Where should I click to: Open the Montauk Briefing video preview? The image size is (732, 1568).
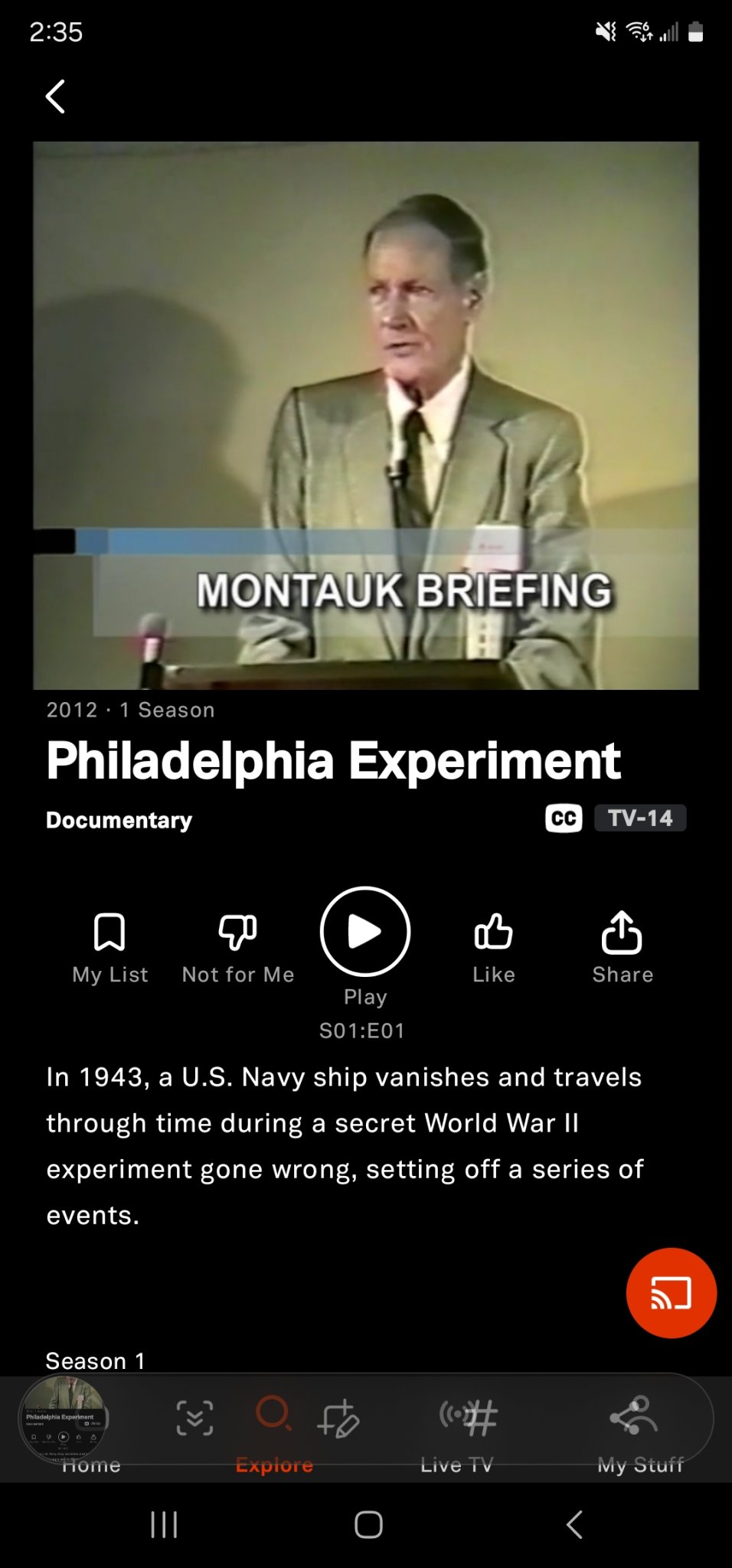click(366, 416)
